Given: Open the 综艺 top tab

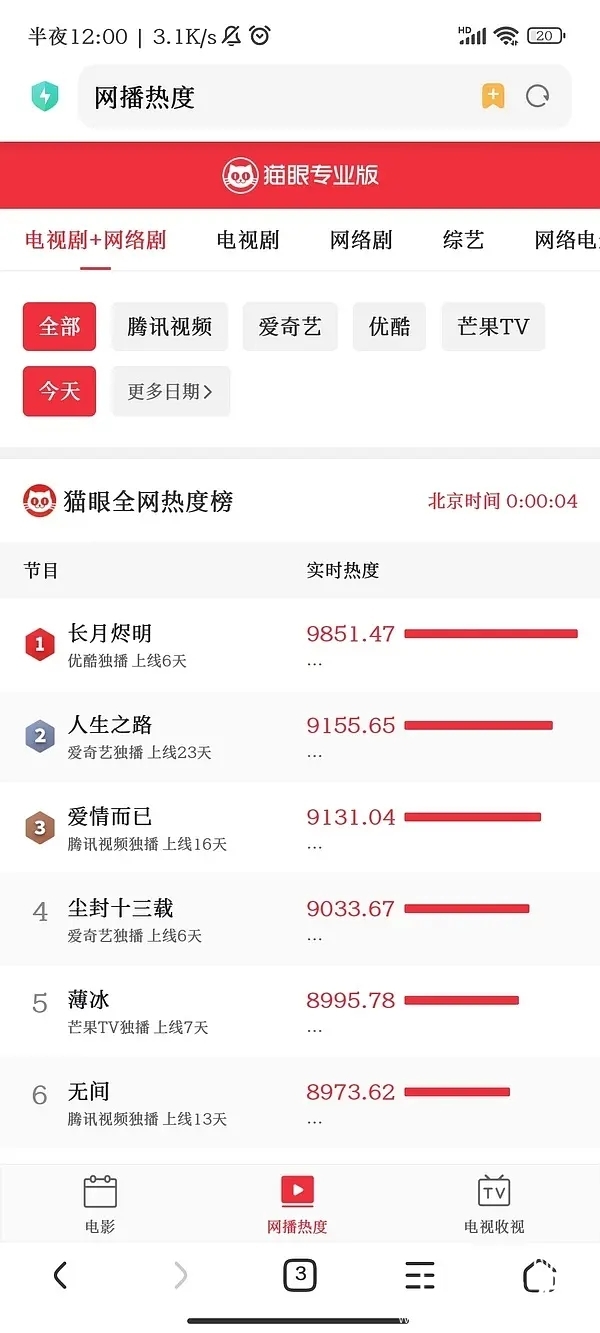Looking at the screenshot, I should 463,240.
